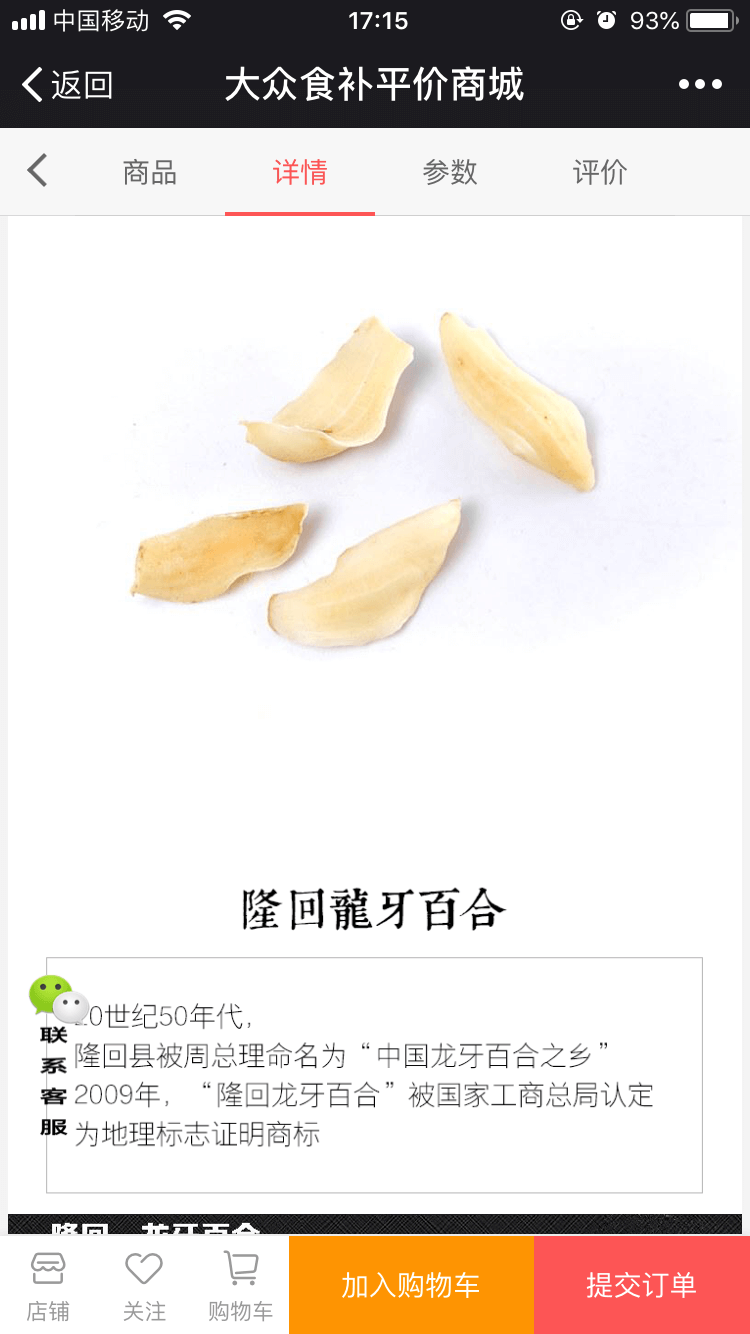Viewport: 750px width, 1334px height.
Task: Tap the left arrow beside the tabs
Action: (37, 172)
